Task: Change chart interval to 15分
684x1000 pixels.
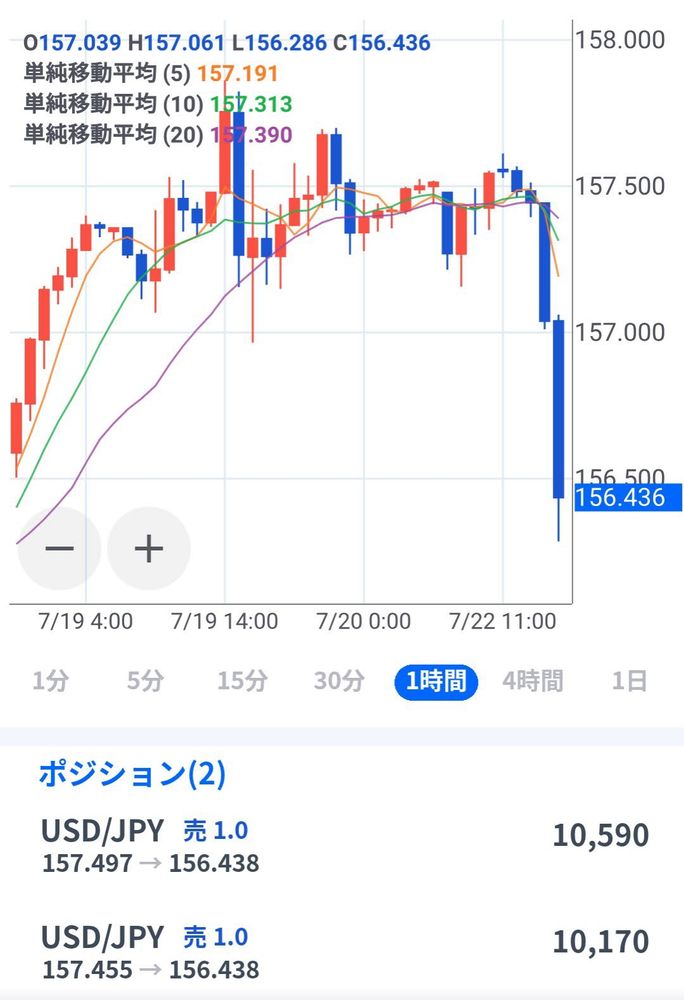Action: tap(243, 682)
